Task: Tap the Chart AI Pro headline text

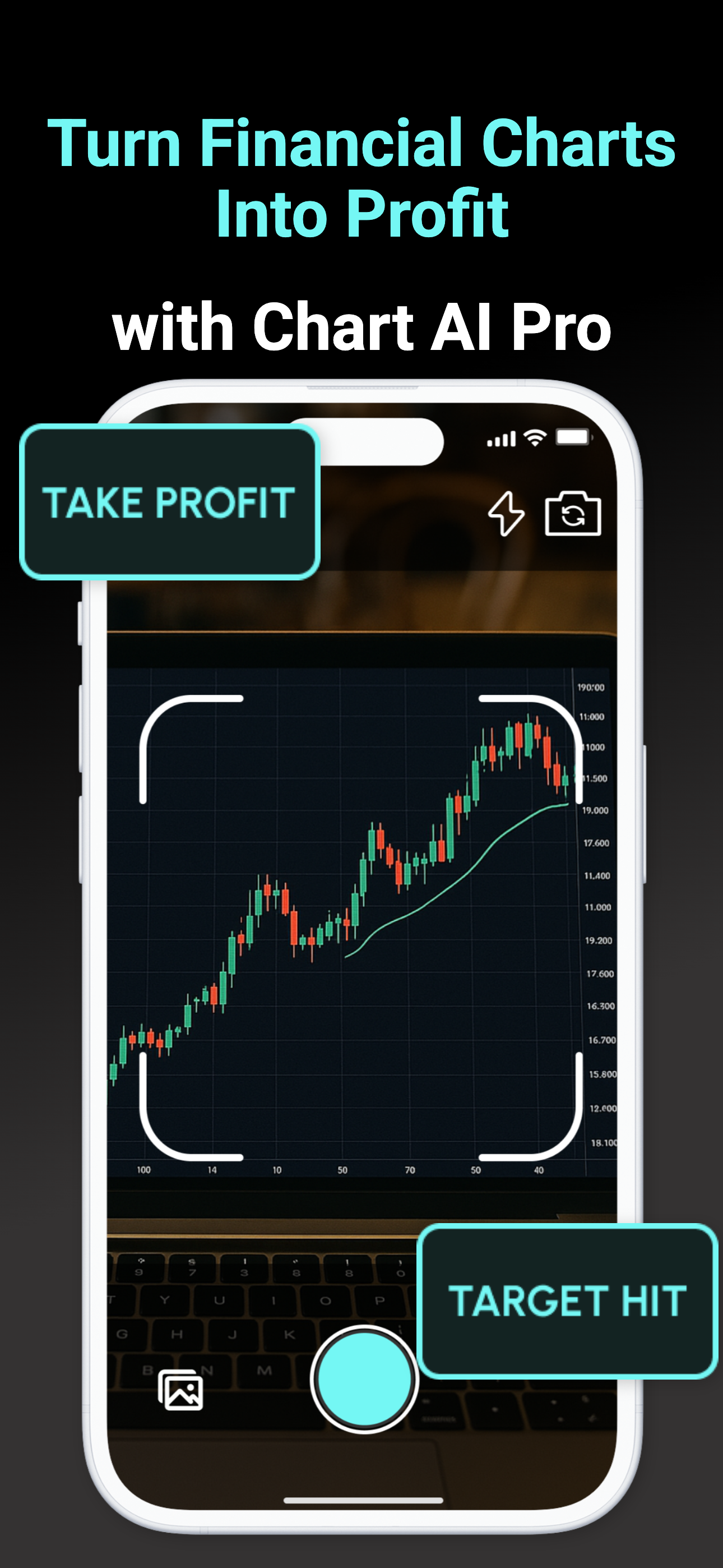Action: [x=361, y=328]
